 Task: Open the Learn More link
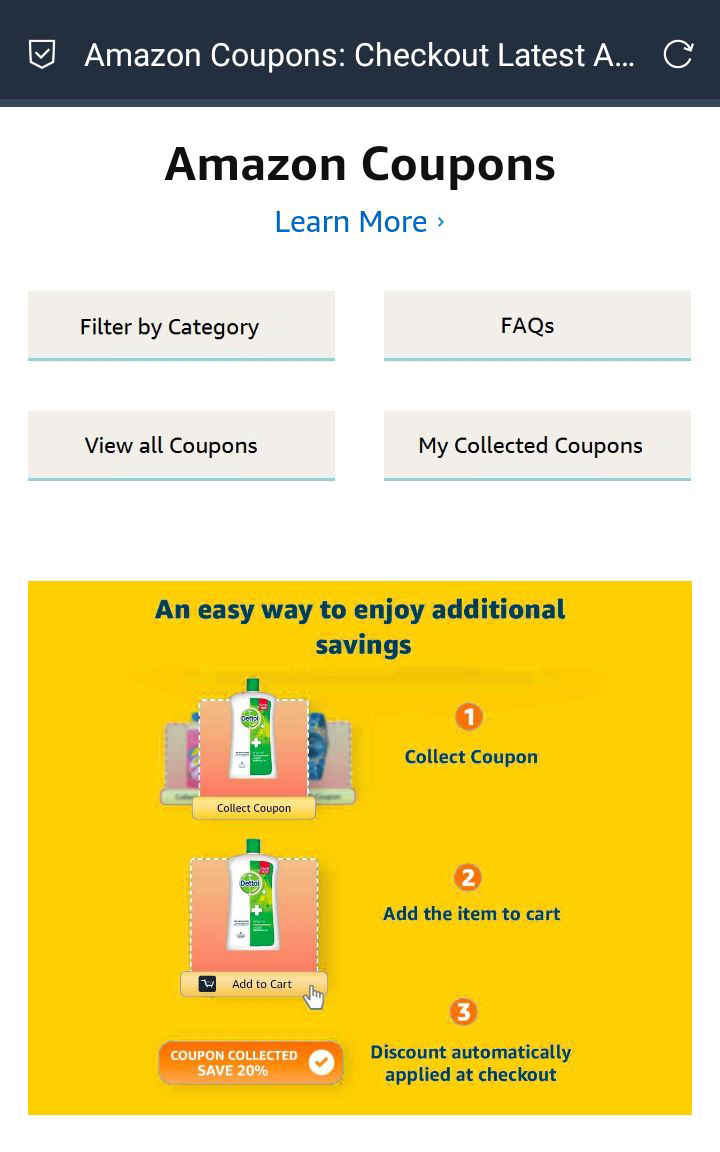[359, 221]
